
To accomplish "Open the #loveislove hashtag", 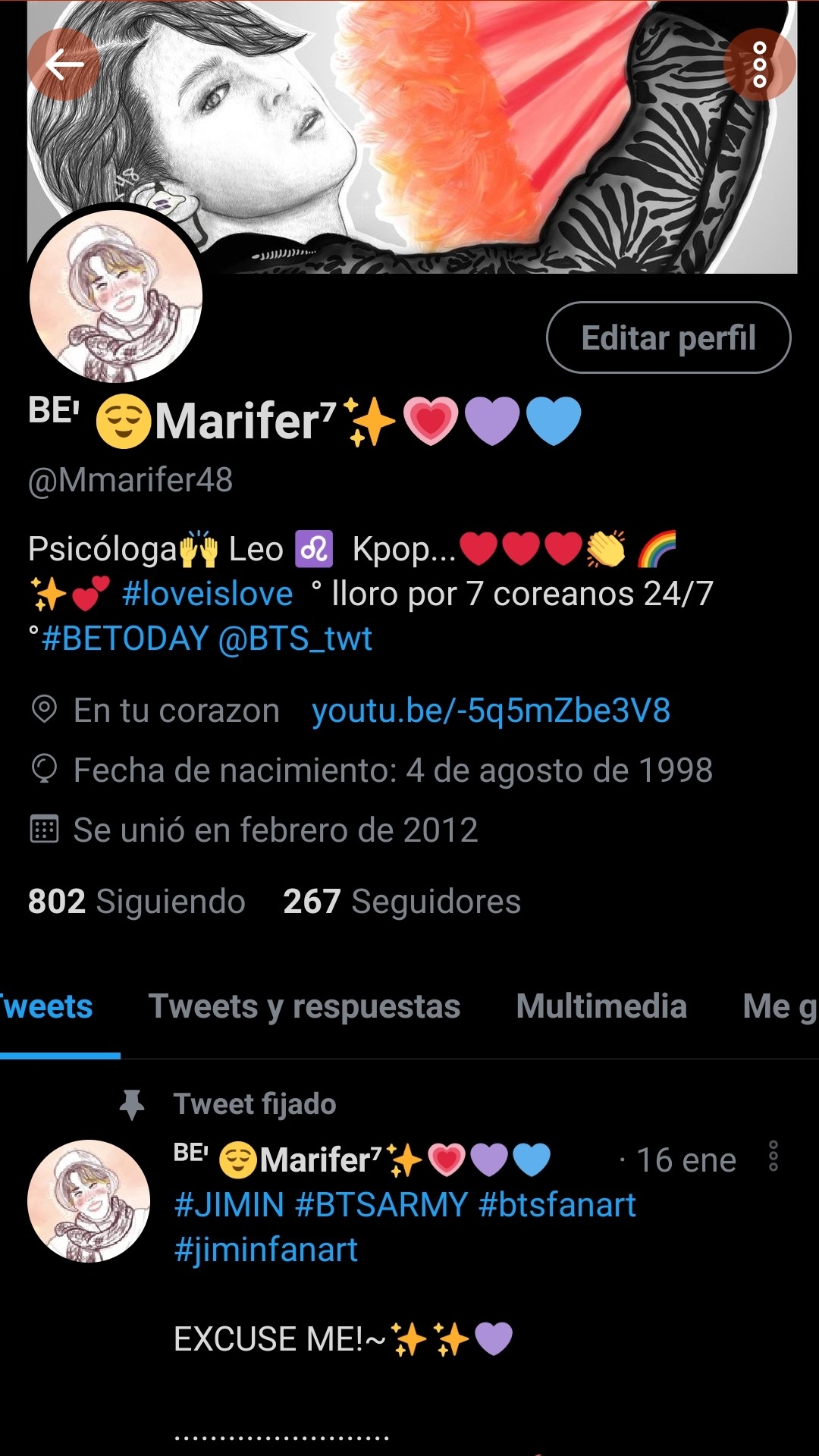I will (207, 594).
